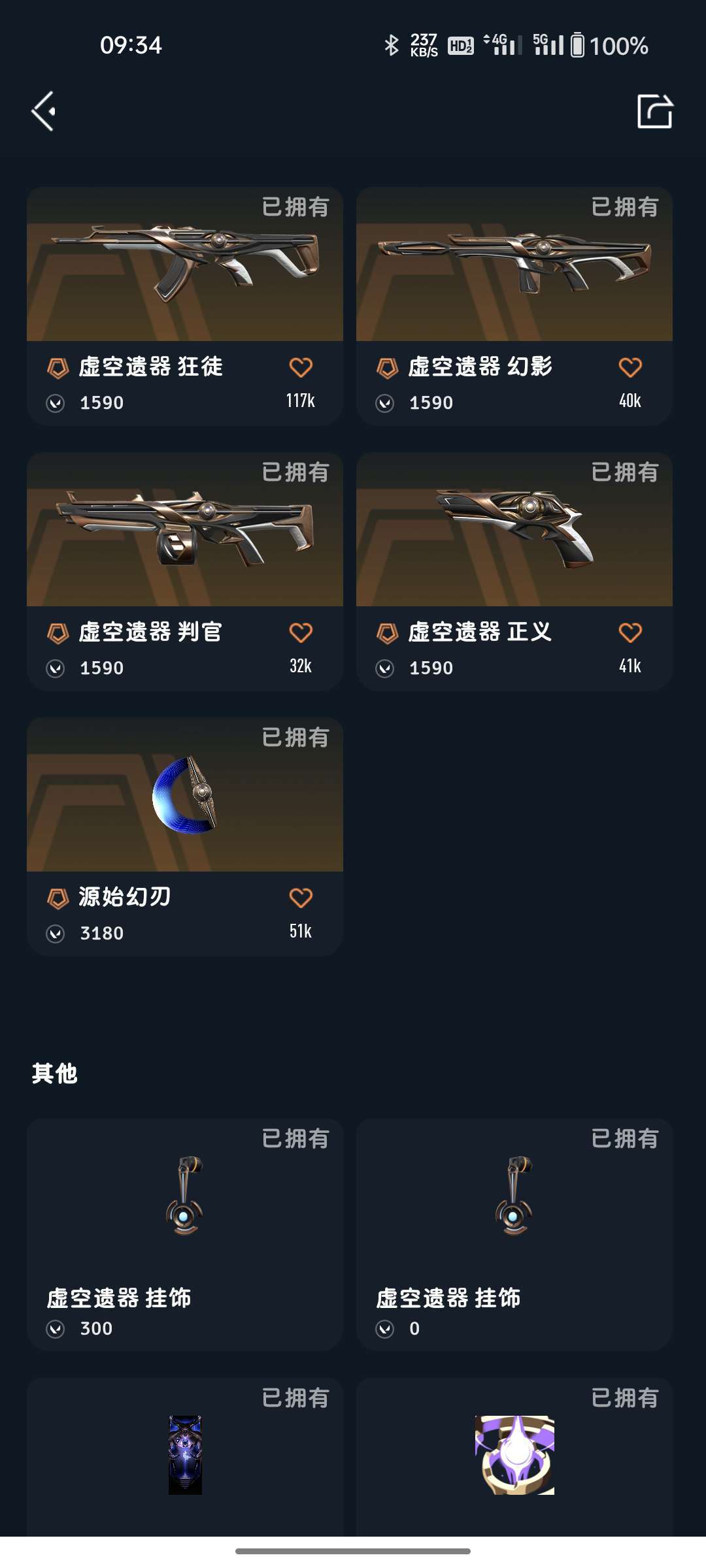Like the 虚空遗器 狂徒 skin
Image resolution: width=706 pixels, height=1568 pixels.
(301, 368)
